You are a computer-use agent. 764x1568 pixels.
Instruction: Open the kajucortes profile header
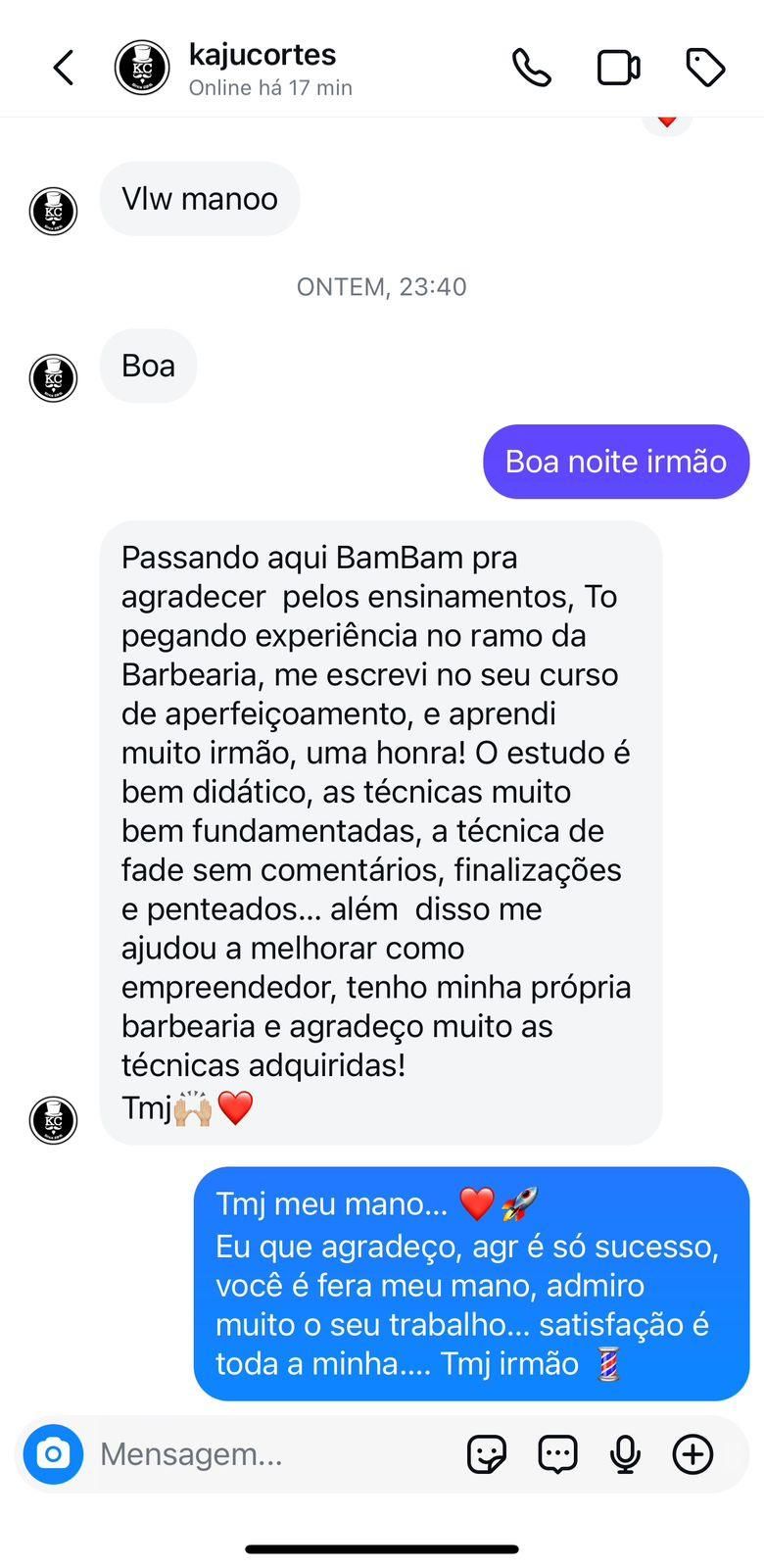coord(263,68)
